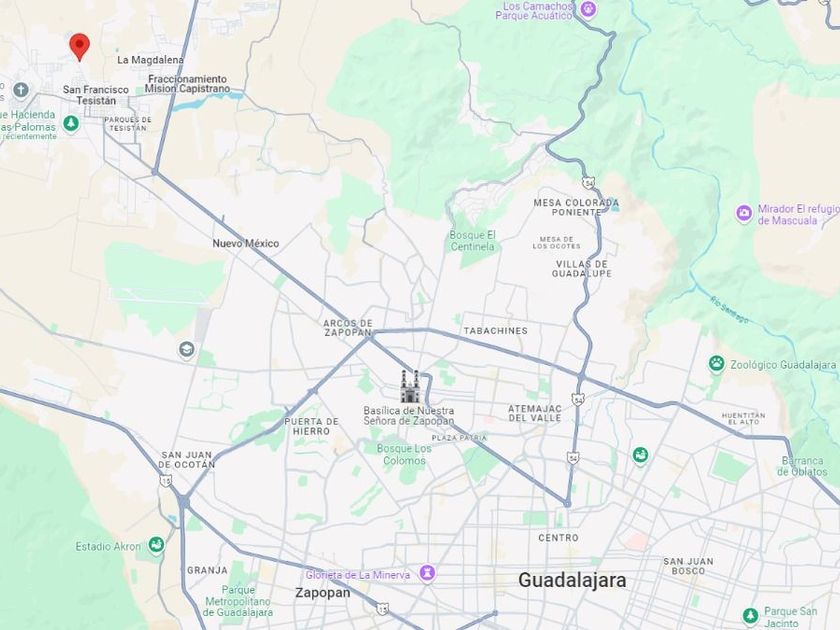Open Parque San Jacinto marker
This screenshot has width=840, height=630.
[751, 615]
